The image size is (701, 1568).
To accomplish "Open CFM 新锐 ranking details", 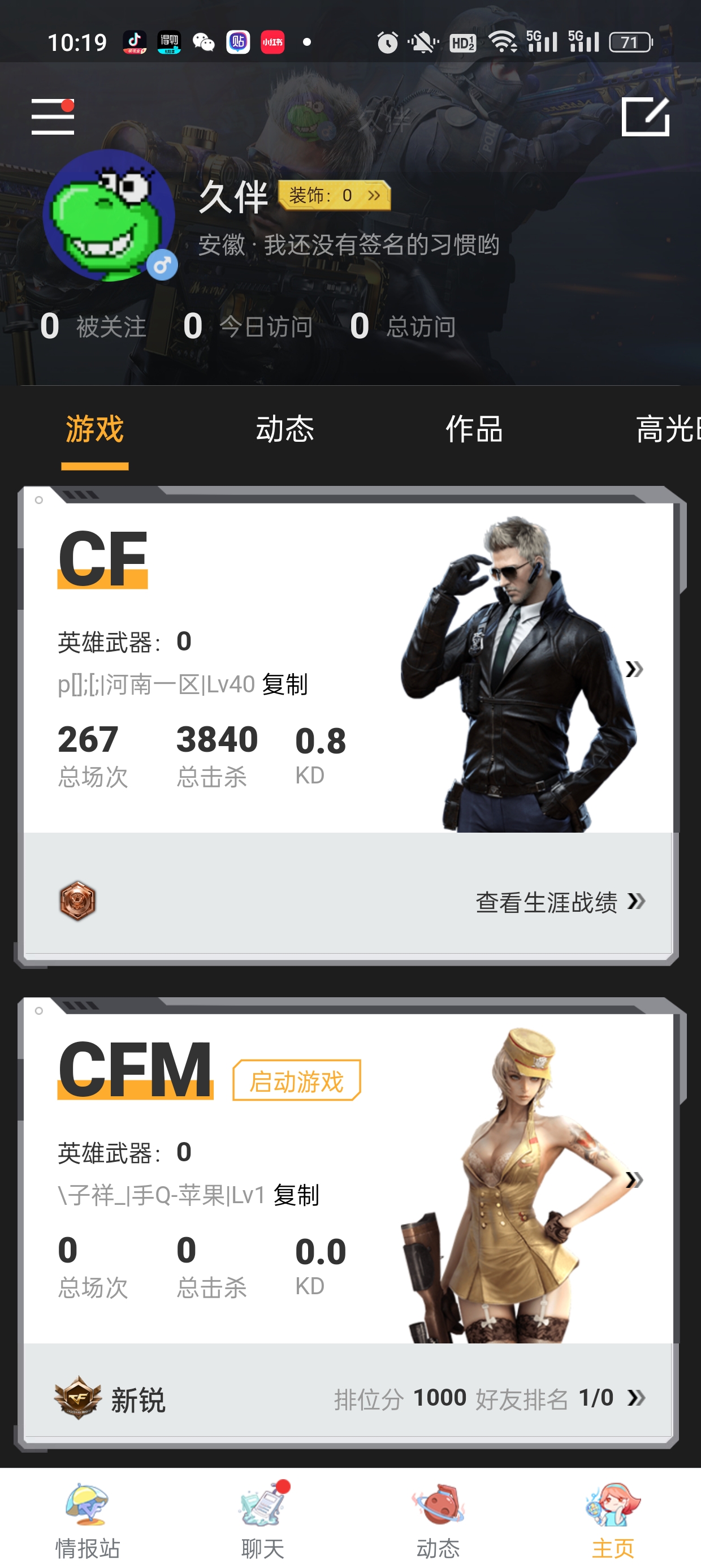I will tap(348, 1398).
